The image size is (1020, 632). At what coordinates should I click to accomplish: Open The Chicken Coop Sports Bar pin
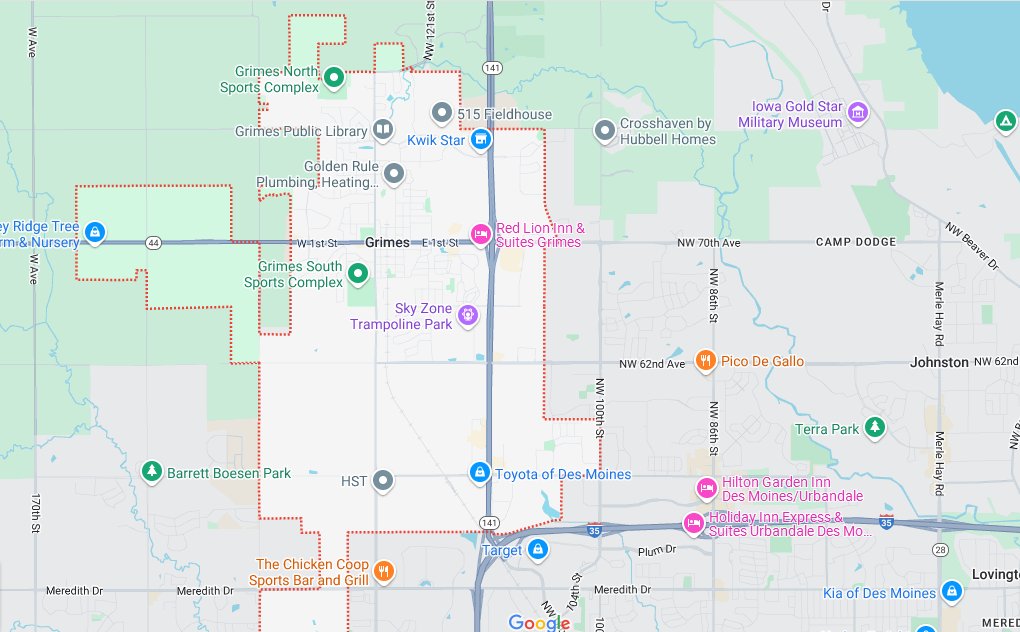384,572
